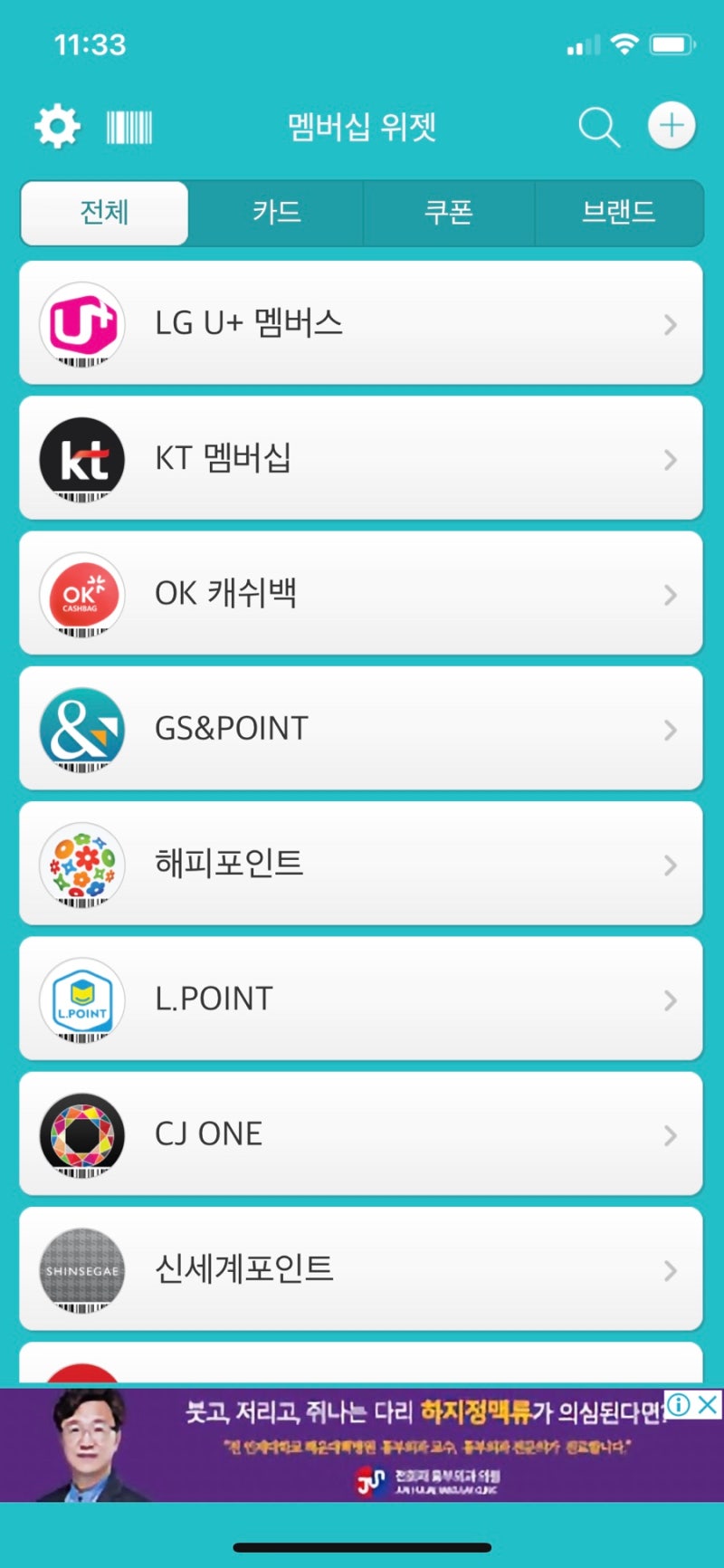Open the 브랜드 tab
This screenshot has height=1568, width=724.
point(621,213)
